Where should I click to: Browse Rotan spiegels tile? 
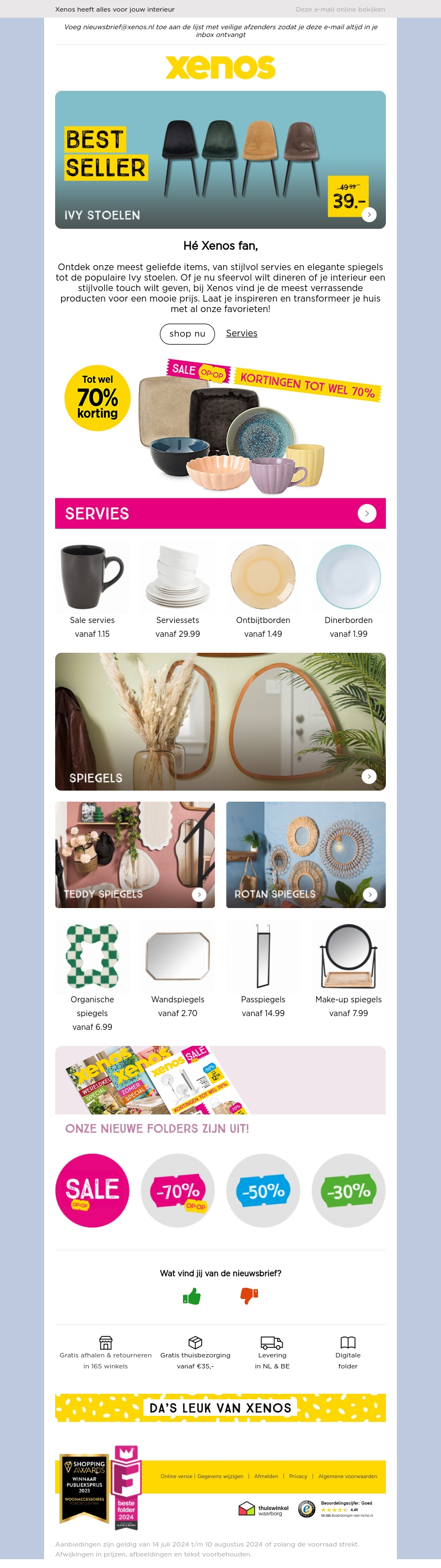[x=305, y=855]
